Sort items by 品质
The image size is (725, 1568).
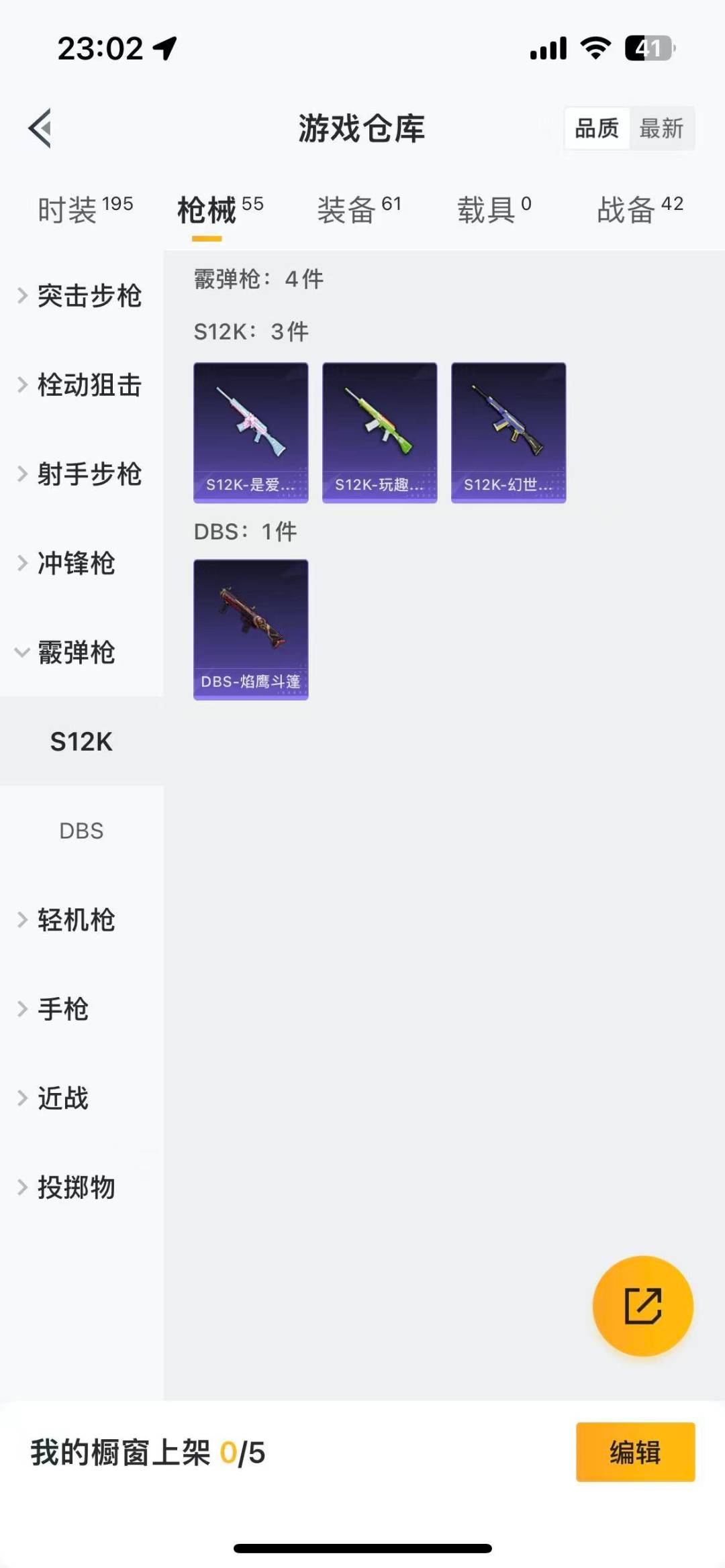(x=597, y=128)
